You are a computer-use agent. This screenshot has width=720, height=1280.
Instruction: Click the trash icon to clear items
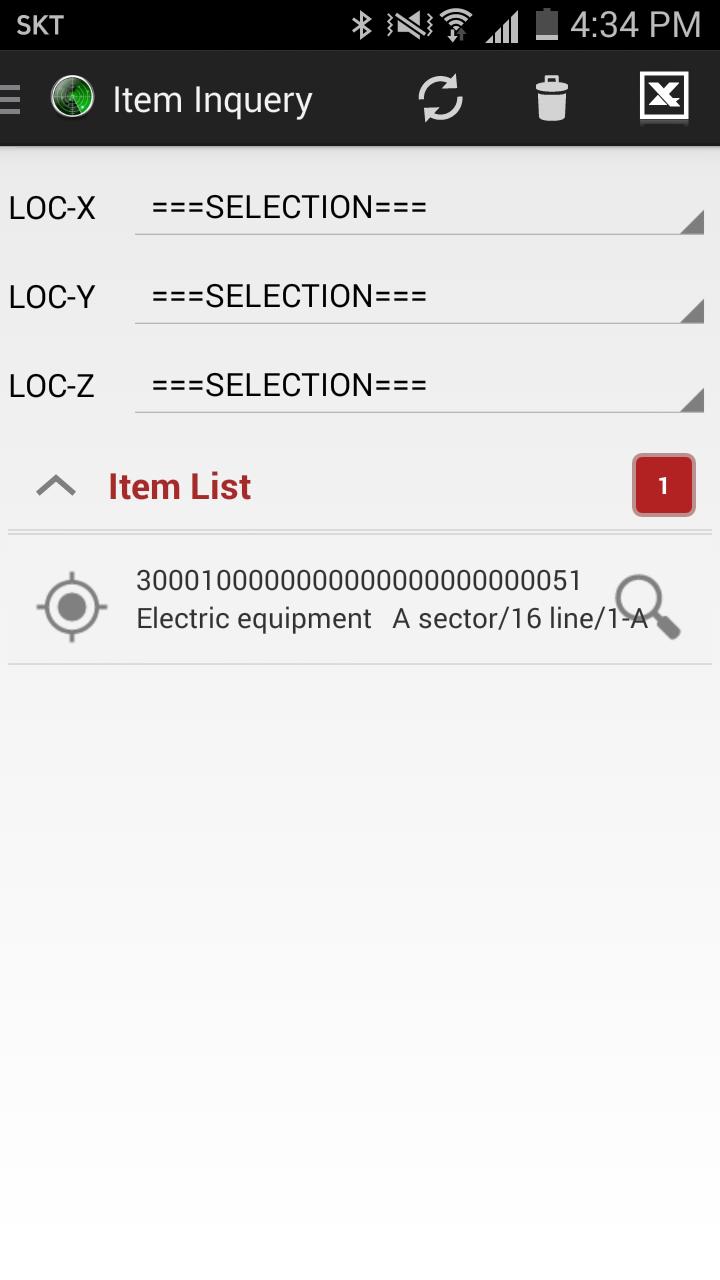[x=552, y=98]
